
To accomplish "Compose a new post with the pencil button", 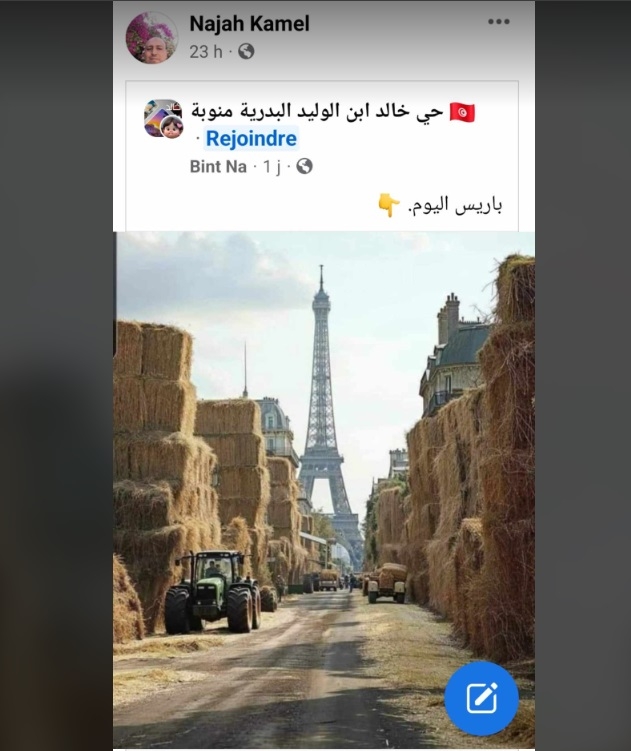I will coord(481,698).
